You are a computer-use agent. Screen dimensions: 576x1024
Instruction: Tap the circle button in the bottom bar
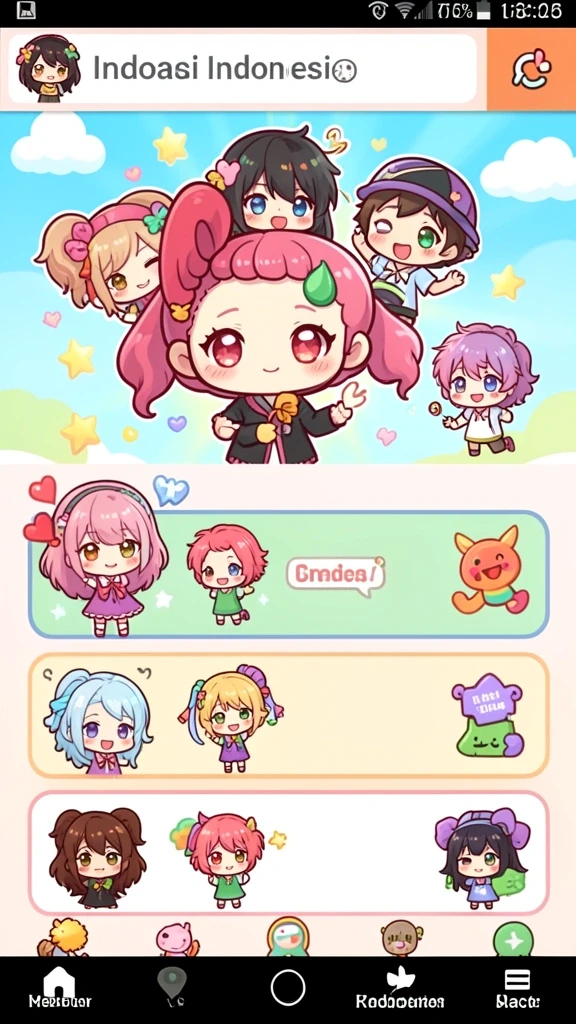pyautogui.click(x=288, y=987)
